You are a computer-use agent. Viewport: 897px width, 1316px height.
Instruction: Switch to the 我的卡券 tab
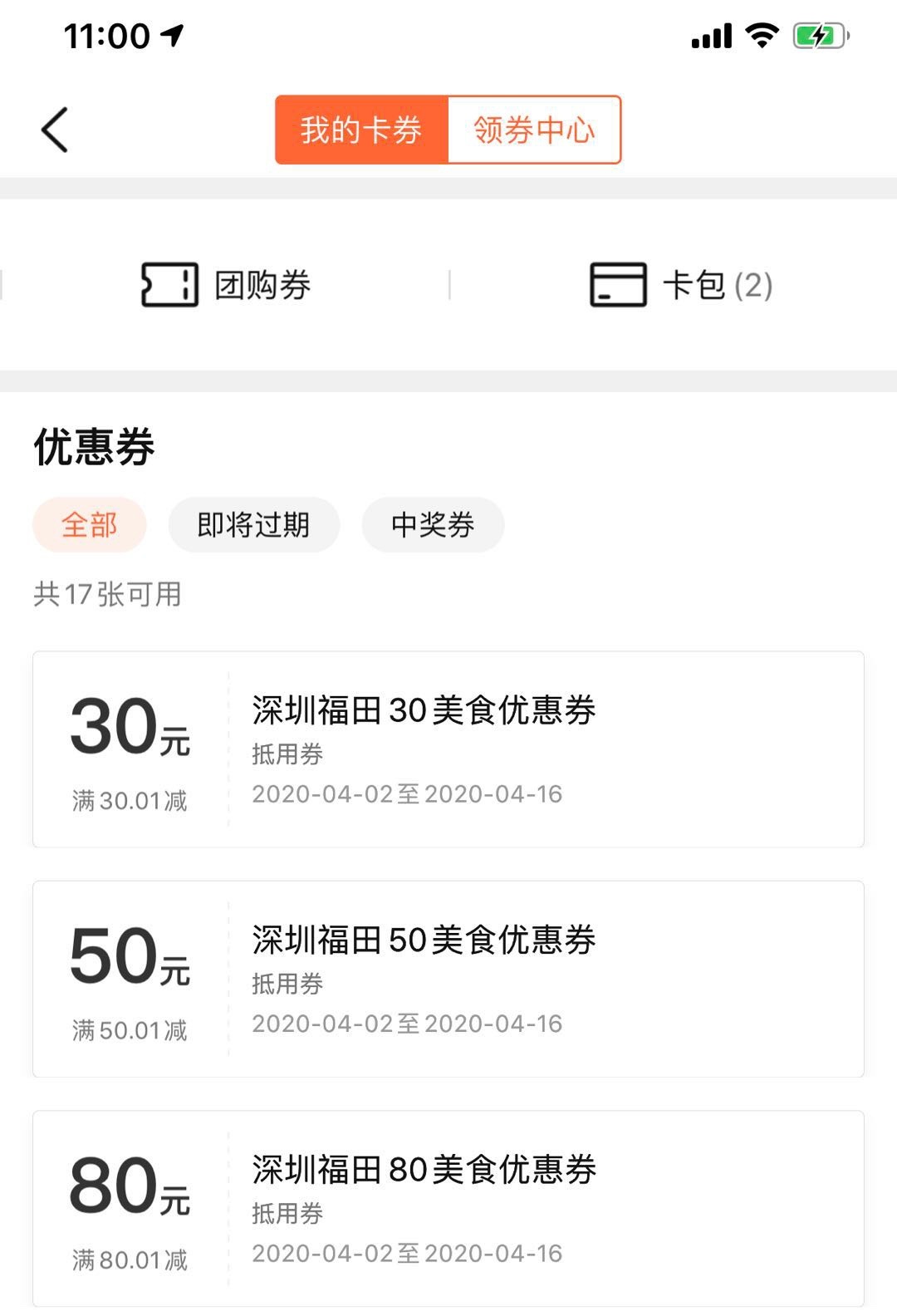point(360,130)
